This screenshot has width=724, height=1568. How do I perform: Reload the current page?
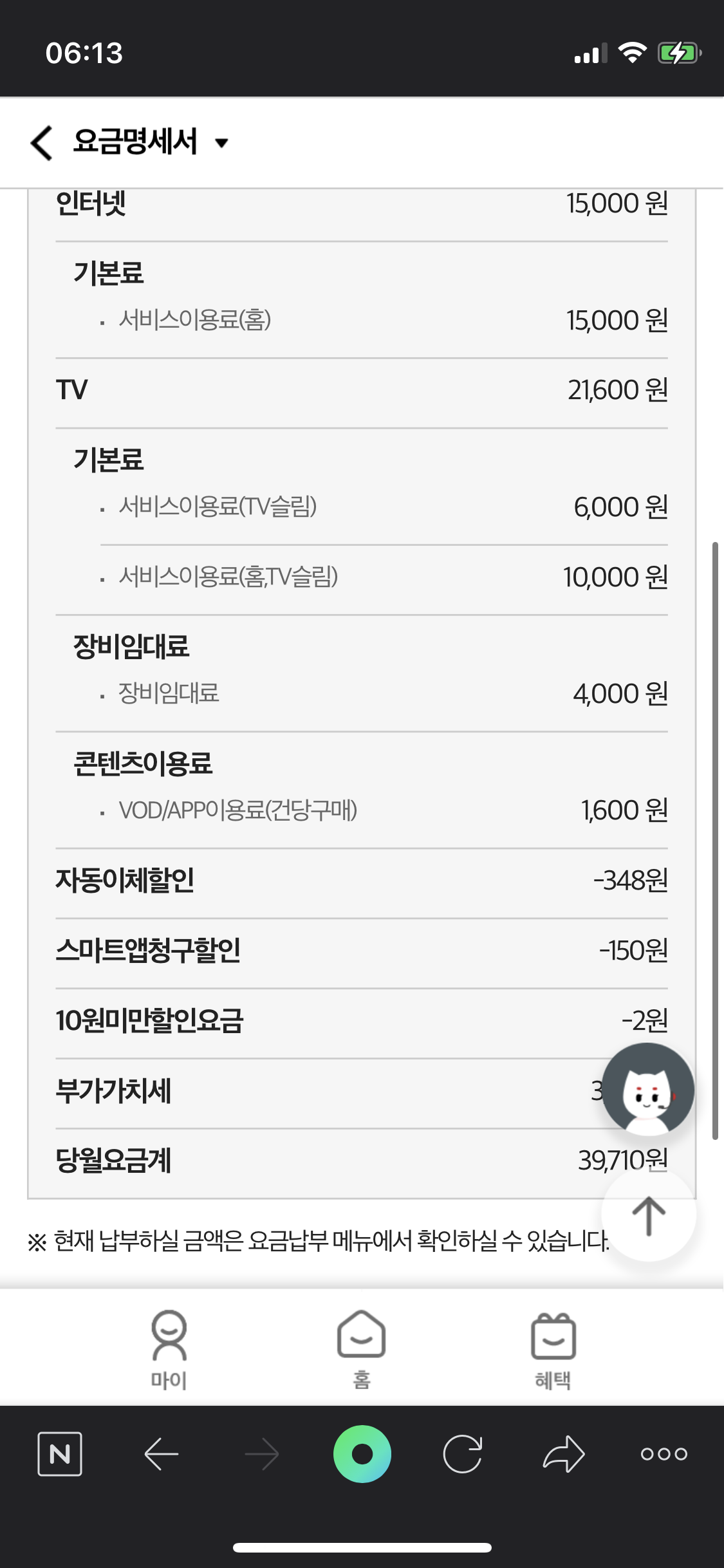pos(463,1453)
